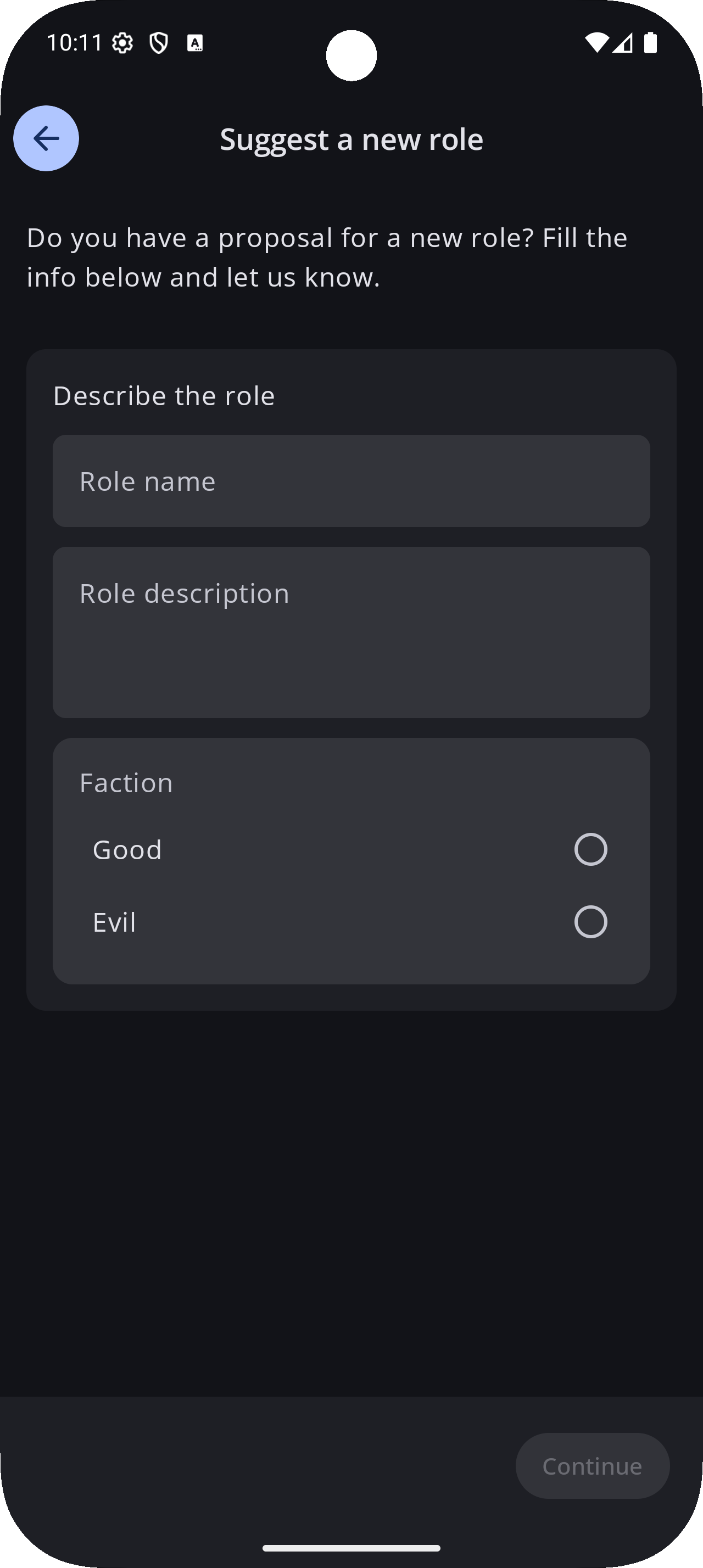The height and width of the screenshot is (1568, 703).
Task: Select the Good faction
Action: (x=351, y=849)
